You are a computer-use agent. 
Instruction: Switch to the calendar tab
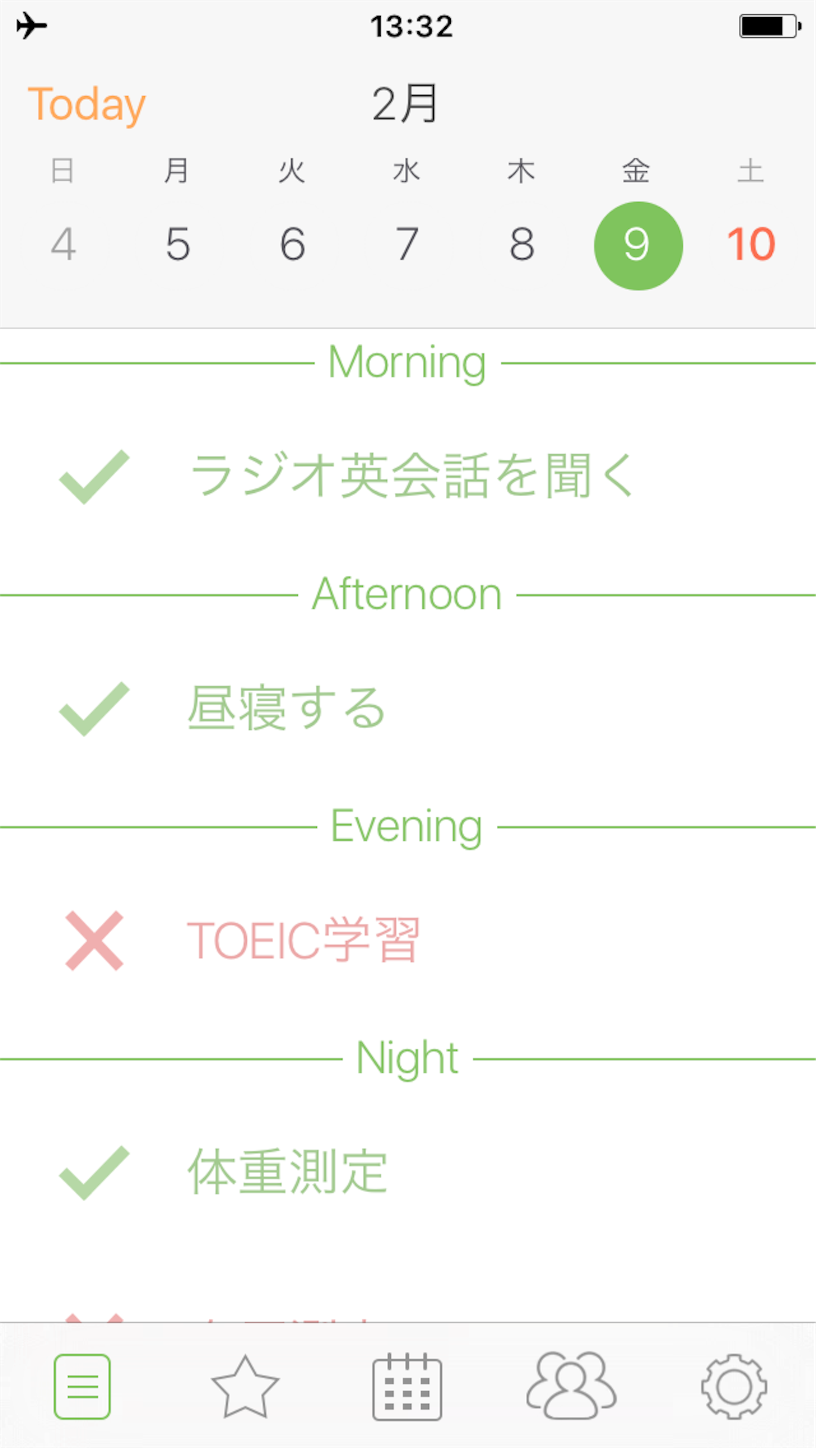(407, 1387)
